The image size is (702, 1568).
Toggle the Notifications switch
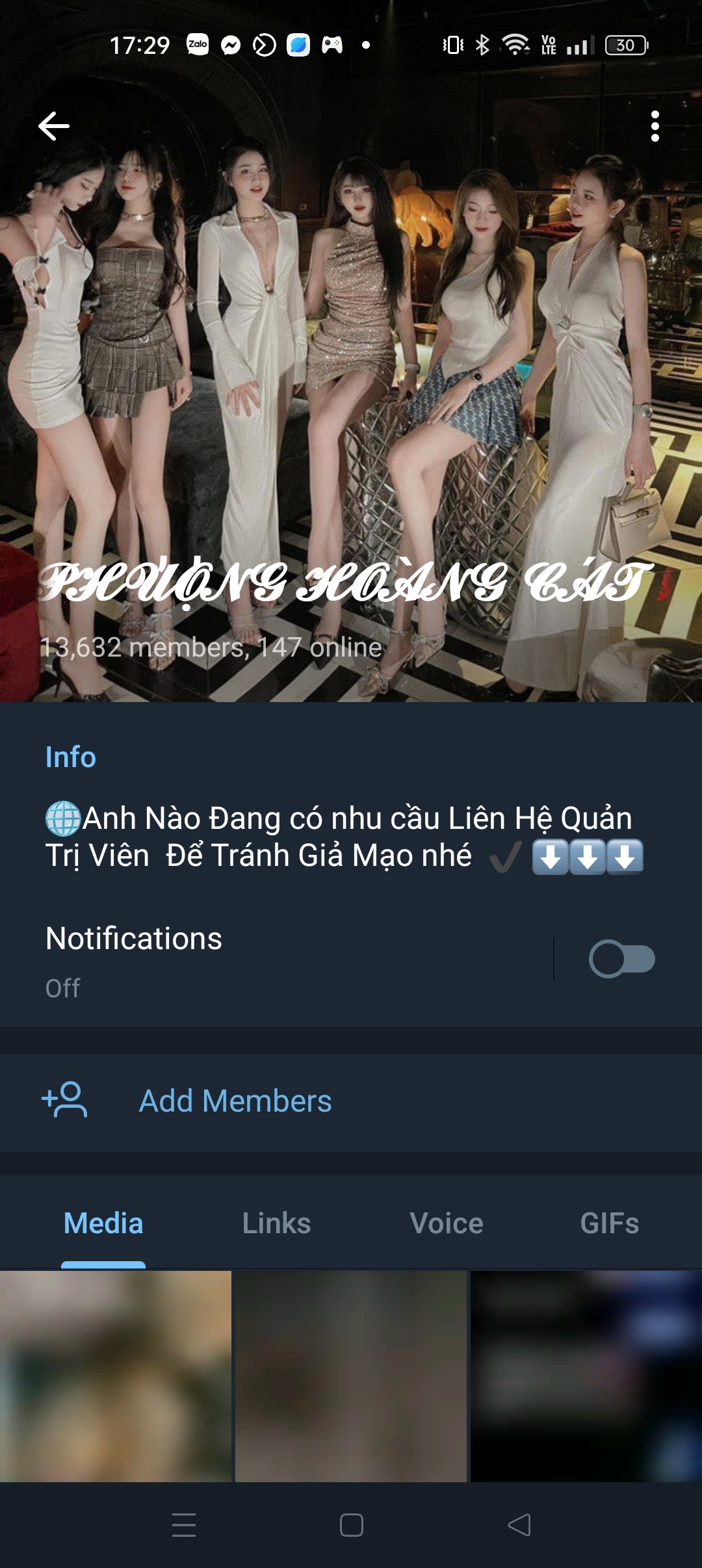[621, 959]
